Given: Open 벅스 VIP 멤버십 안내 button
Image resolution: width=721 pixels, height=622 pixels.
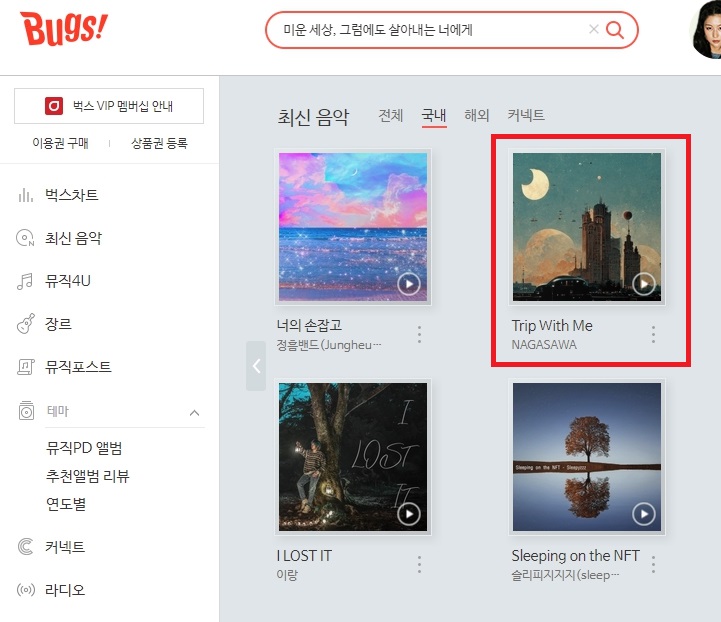Looking at the screenshot, I should tap(109, 105).
